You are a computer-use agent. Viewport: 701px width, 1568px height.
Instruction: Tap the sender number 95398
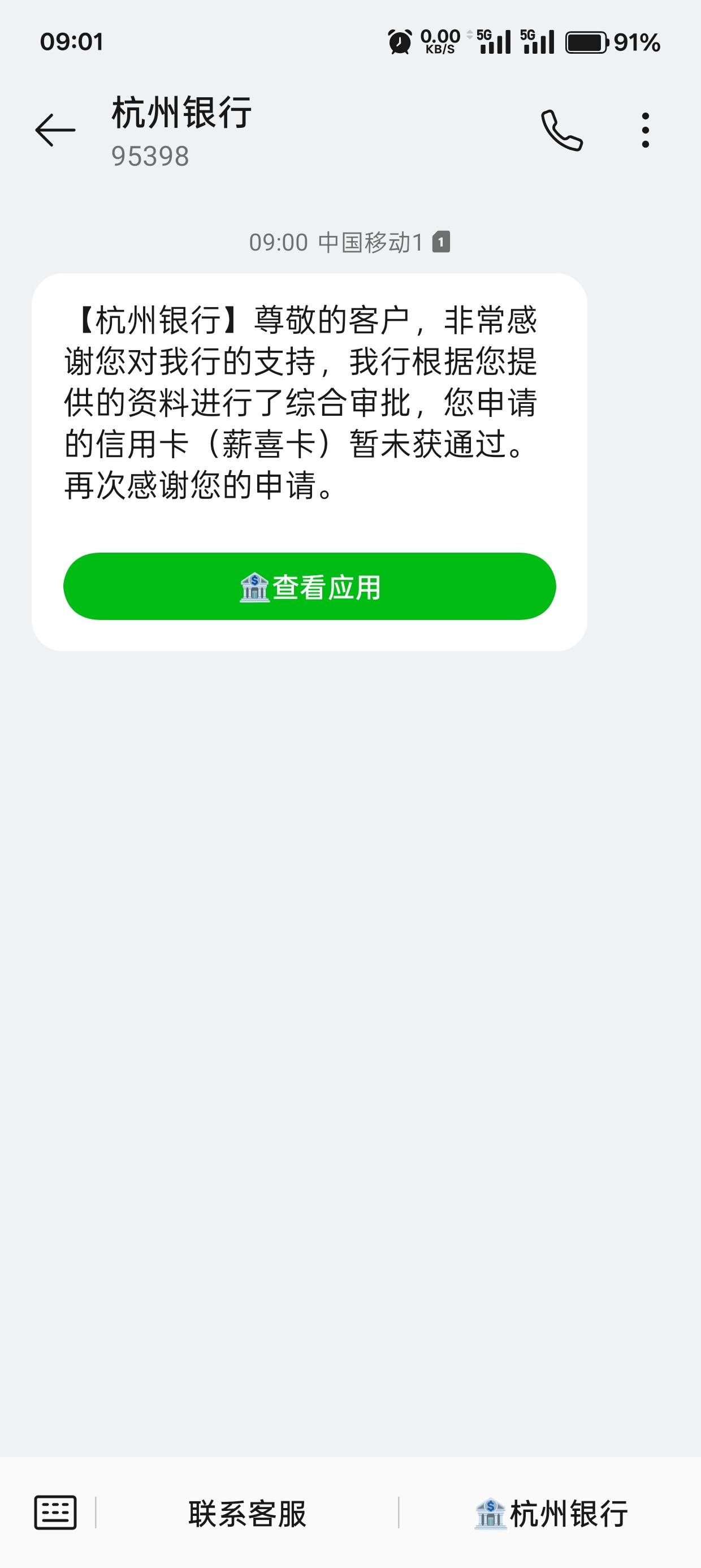pyautogui.click(x=149, y=157)
